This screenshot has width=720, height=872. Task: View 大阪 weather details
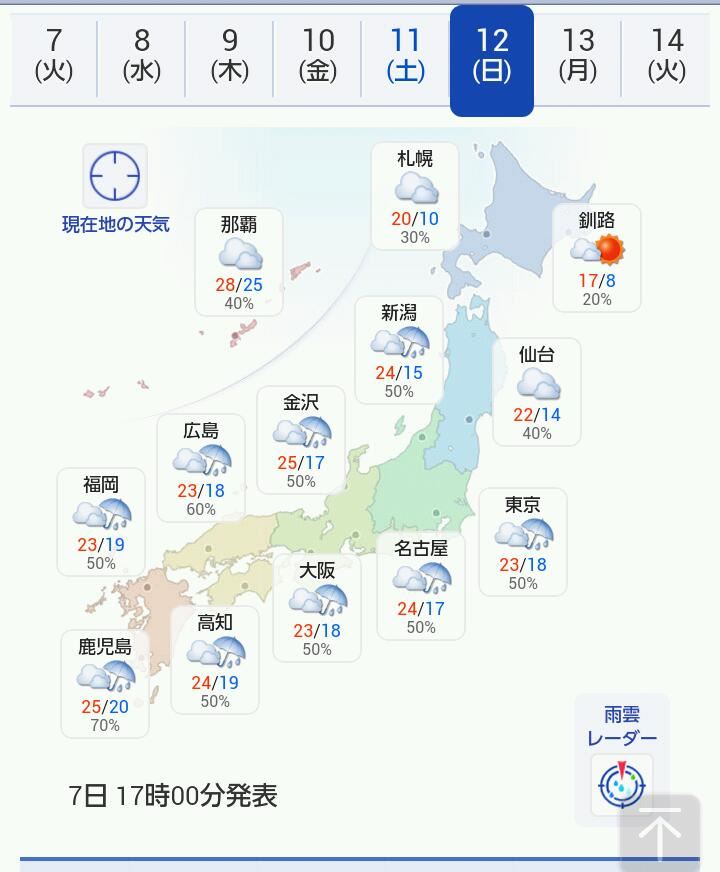(317, 608)
